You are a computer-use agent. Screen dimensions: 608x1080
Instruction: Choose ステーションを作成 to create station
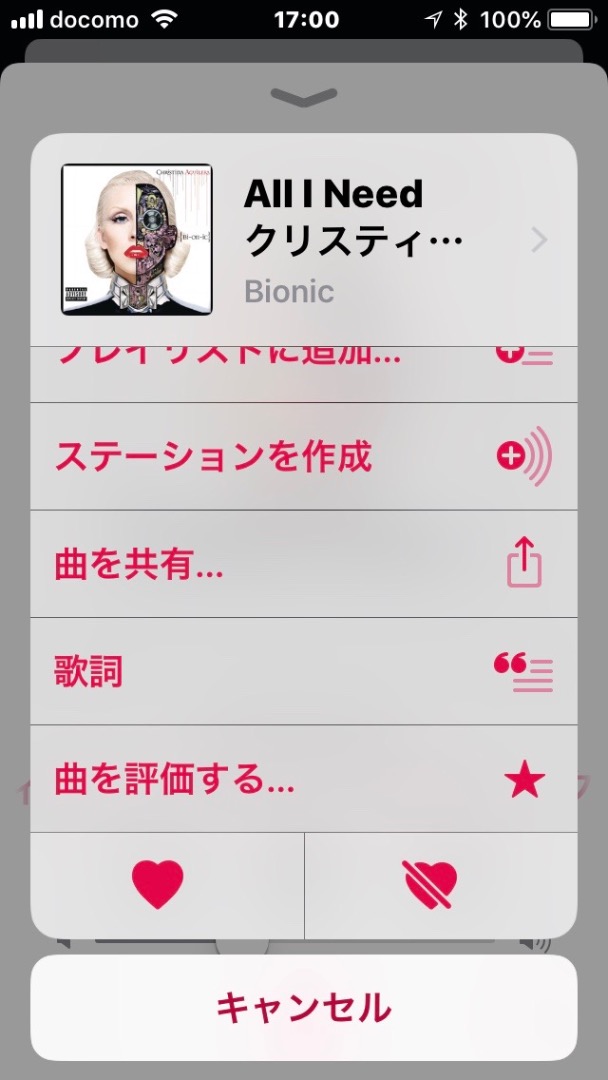(x=304, y=457)
